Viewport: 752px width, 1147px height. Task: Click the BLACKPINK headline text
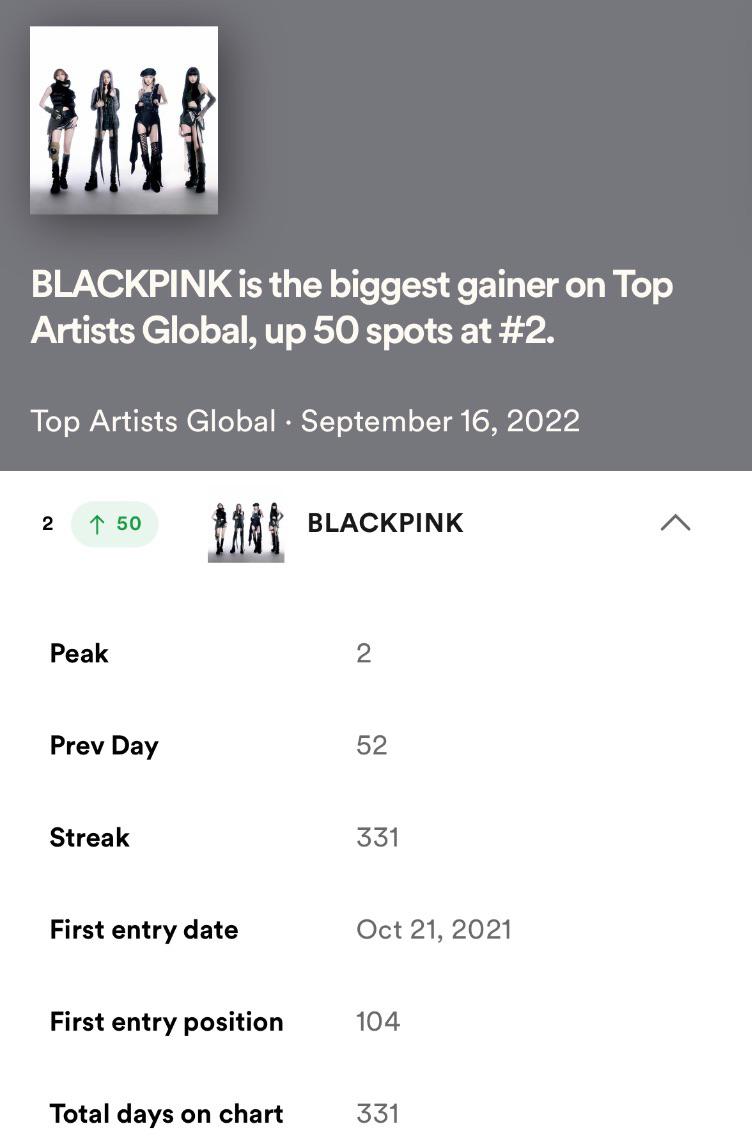click(x=353, y=306)
